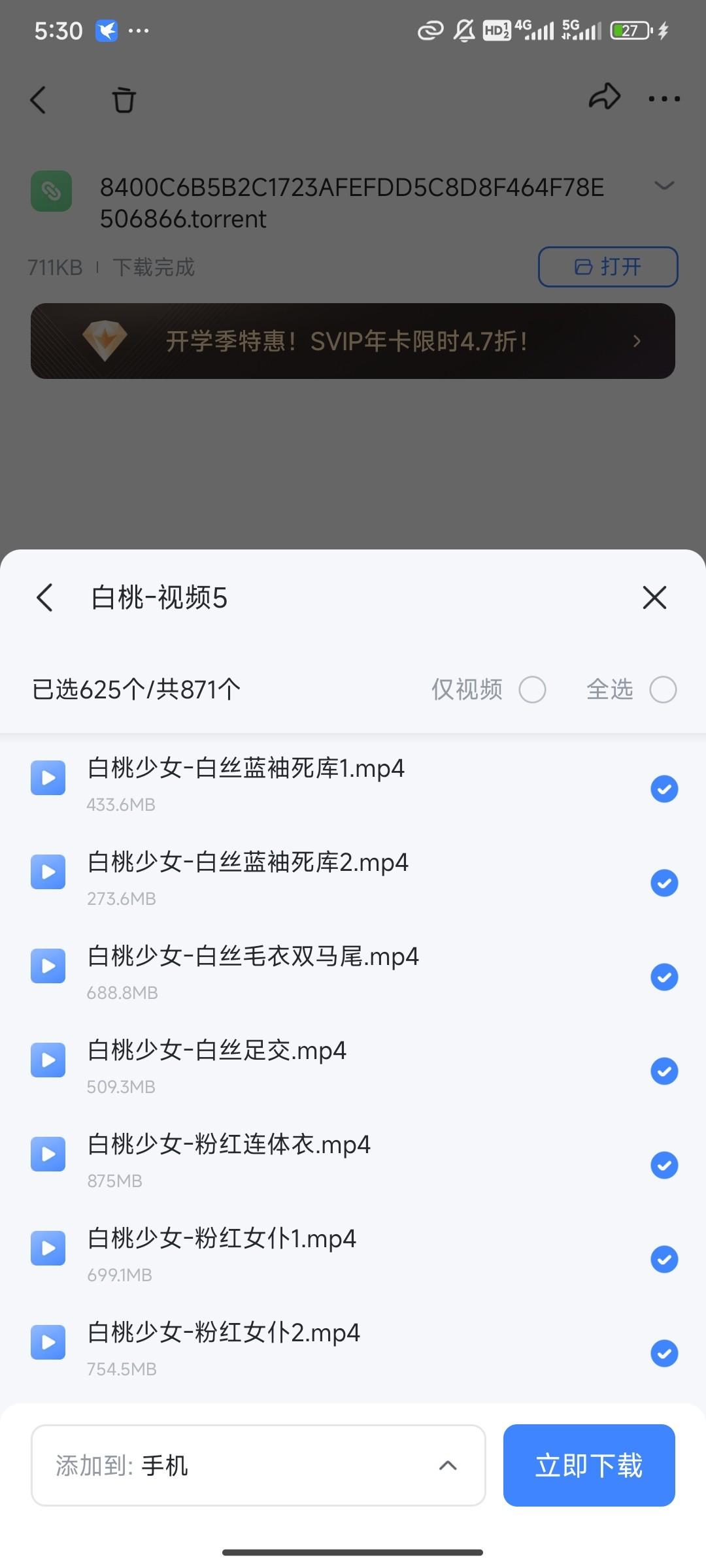The height and width of the screenshot is (1568, 706).
Task: Deselect 白桃少女-粉红女仆1.mp4
Action: coord(664,1259)
